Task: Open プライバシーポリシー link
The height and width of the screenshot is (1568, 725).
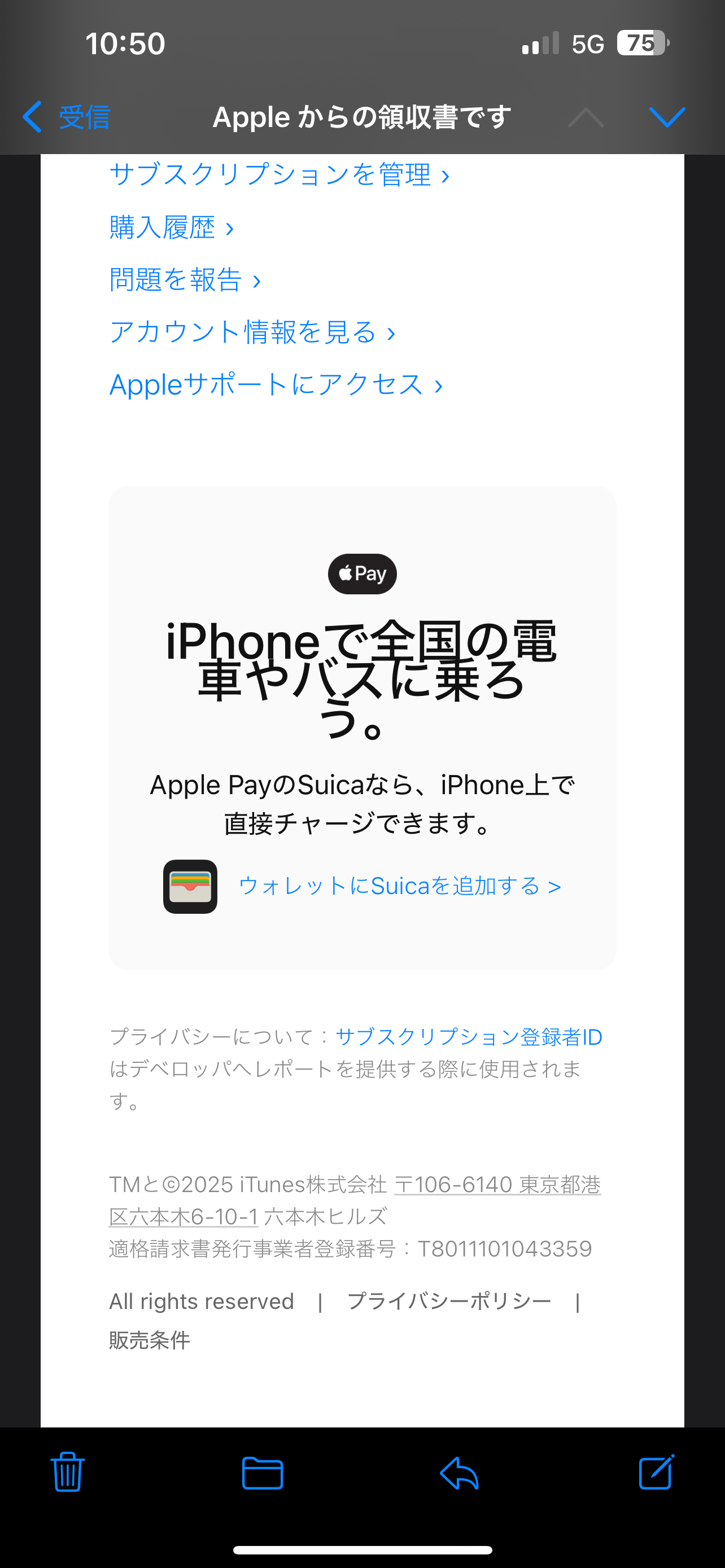Action: tap(449, 1301)
